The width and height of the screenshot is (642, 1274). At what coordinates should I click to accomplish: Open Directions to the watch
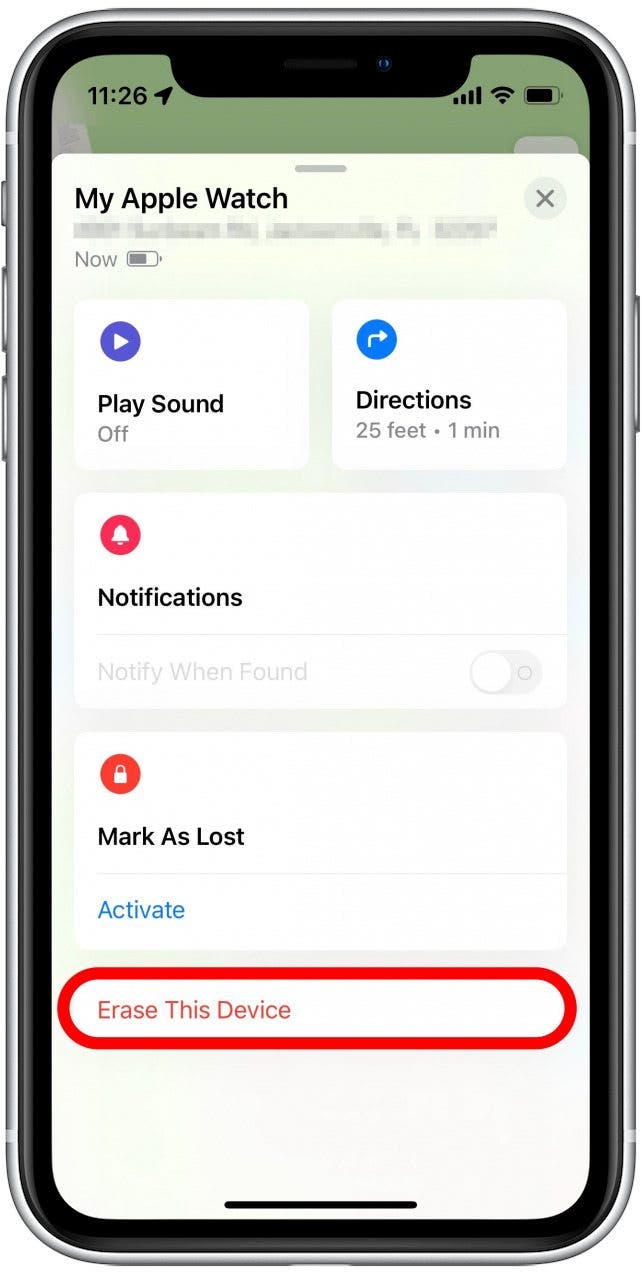[449, 384]
